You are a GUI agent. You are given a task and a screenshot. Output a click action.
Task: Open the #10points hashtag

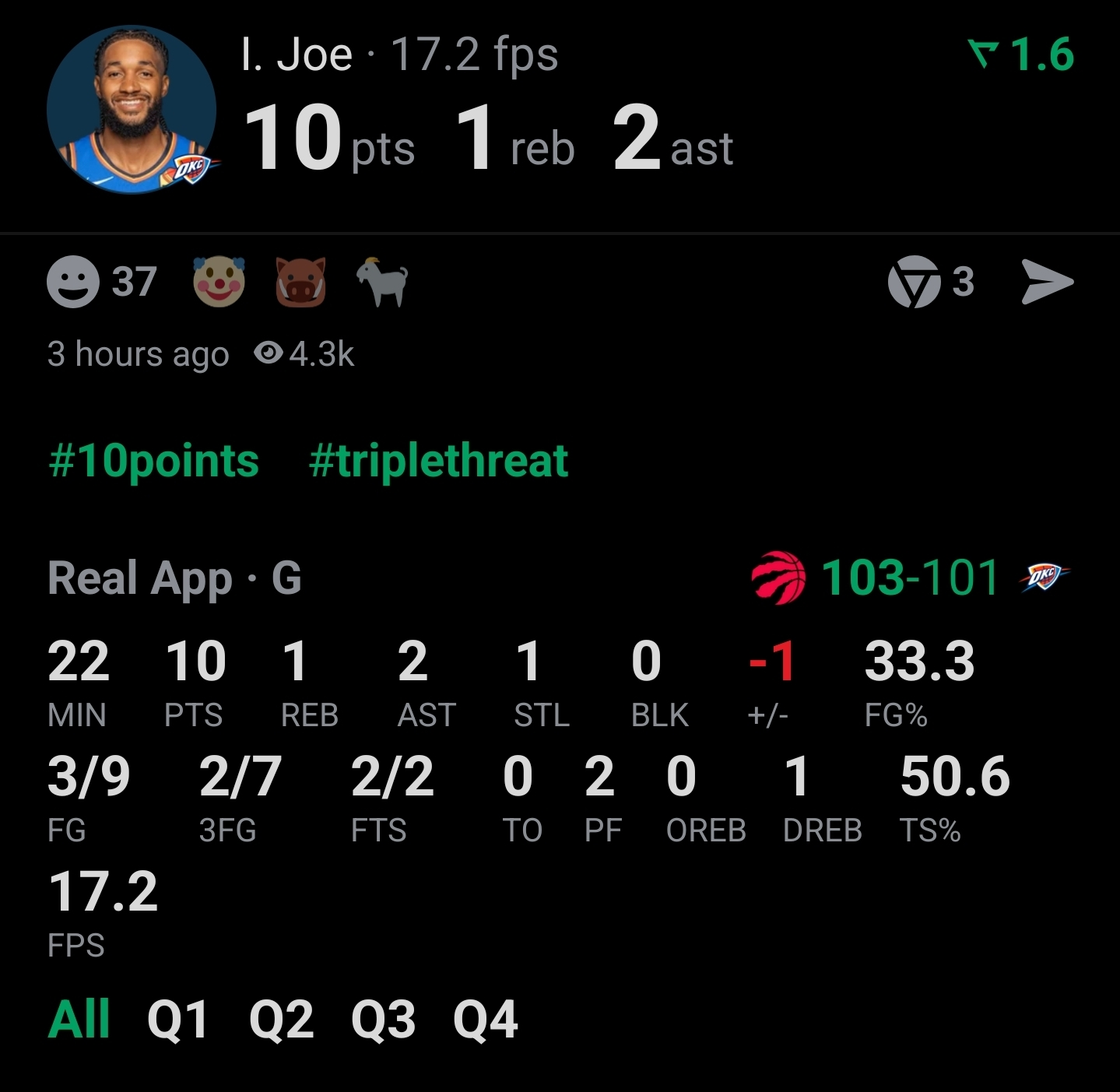(x=153, y=461)
